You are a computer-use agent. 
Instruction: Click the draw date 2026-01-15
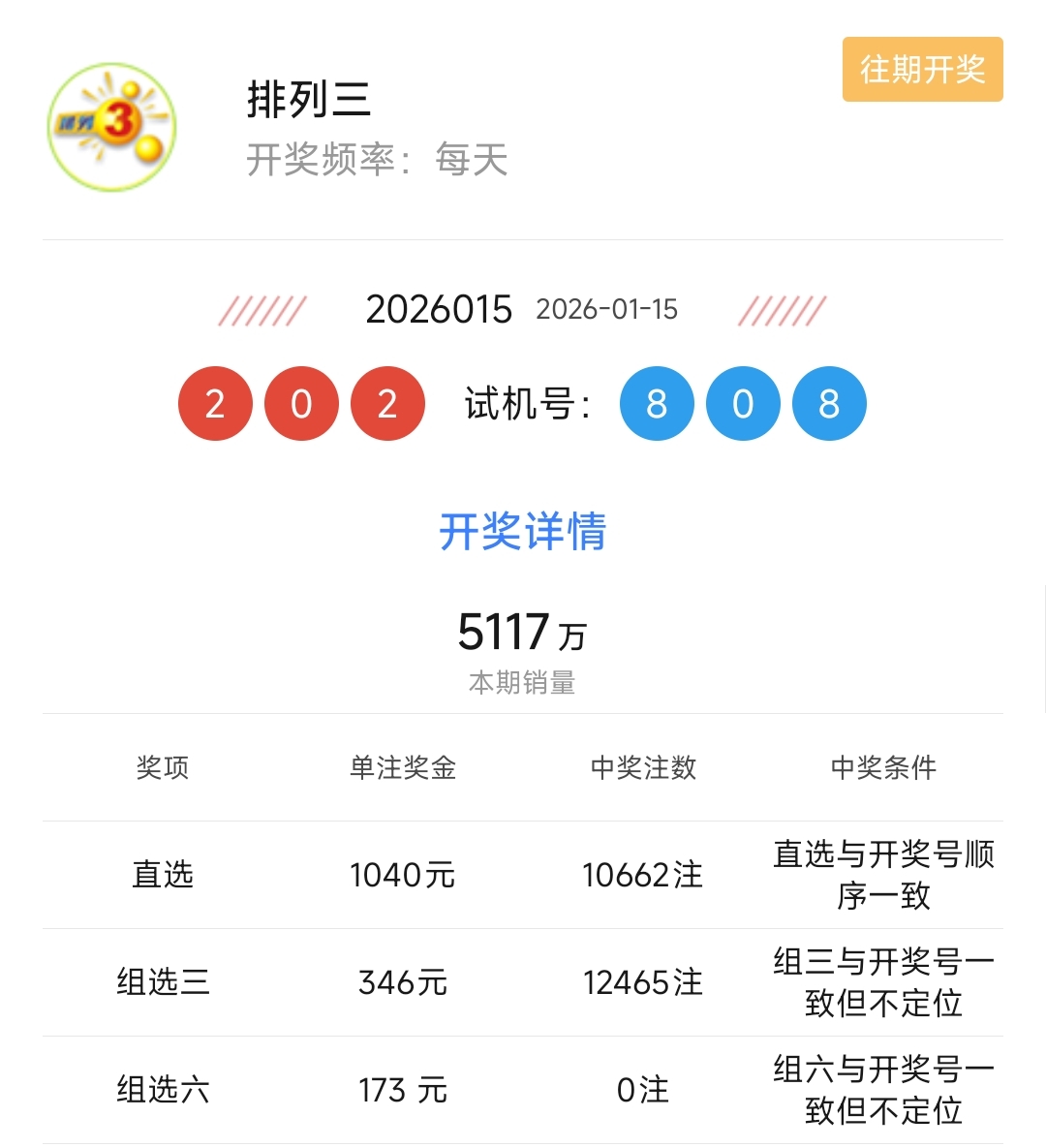[x=608, y=310]
